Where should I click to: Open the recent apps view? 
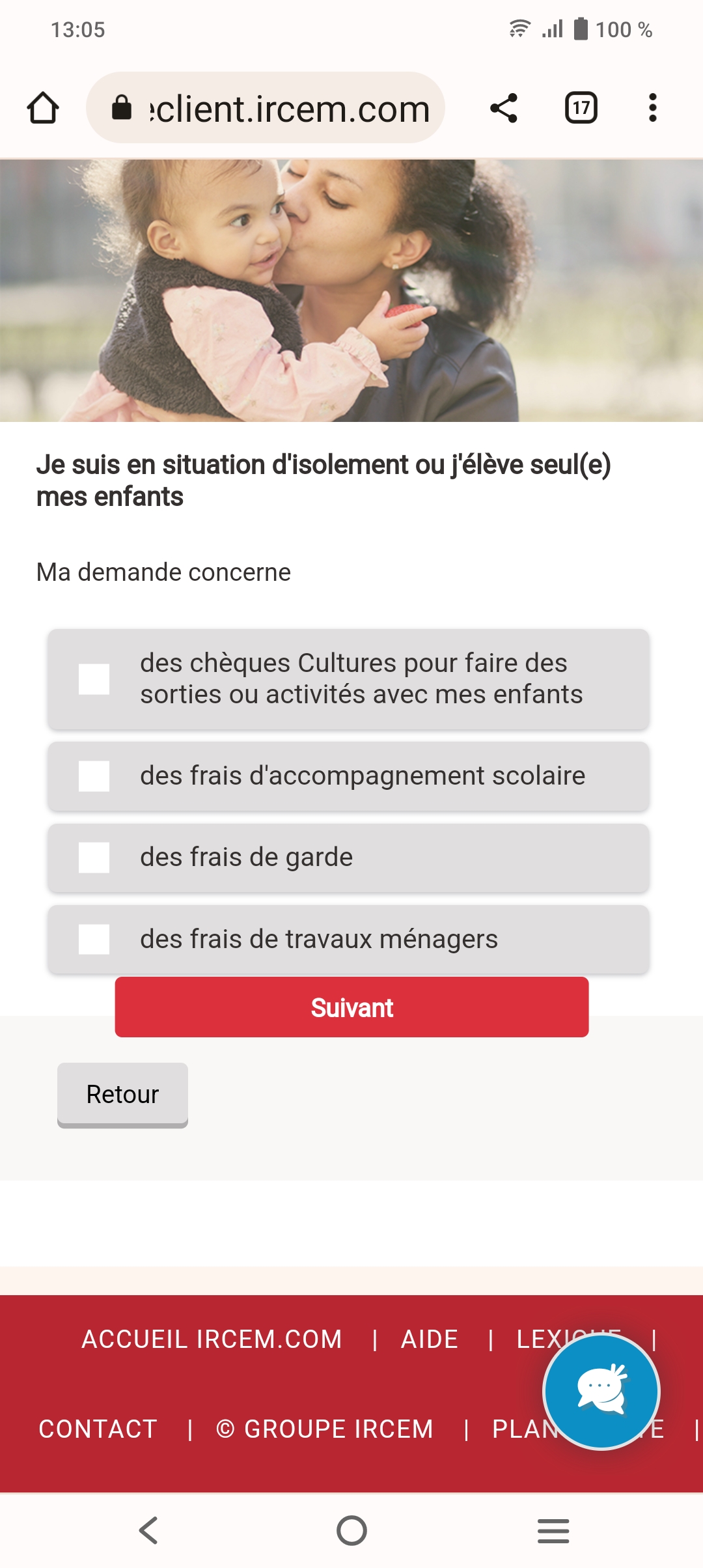553,1530
